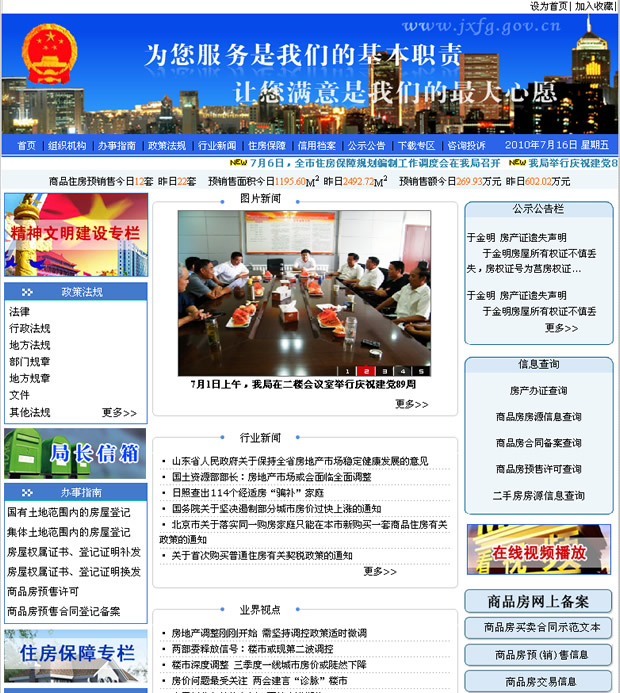This screenshot has height=693, width=620.
Task: Open the 住房保障专栏 banner
Action: 76,653
